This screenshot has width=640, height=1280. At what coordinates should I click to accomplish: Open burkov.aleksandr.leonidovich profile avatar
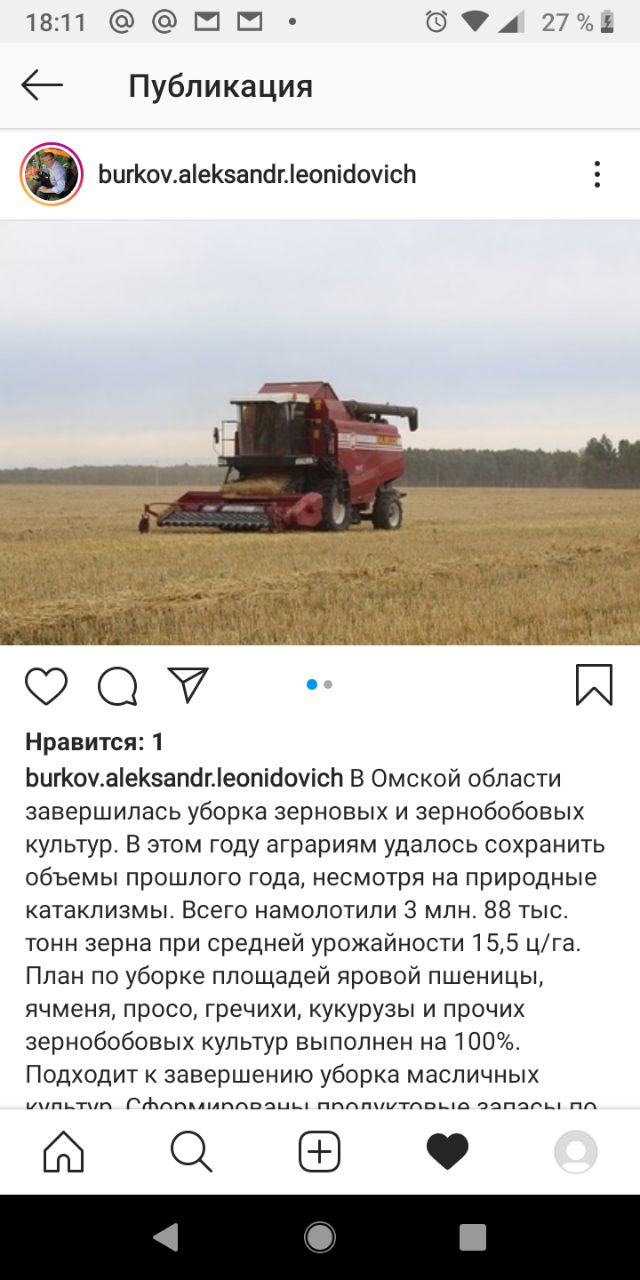(51, 174)
